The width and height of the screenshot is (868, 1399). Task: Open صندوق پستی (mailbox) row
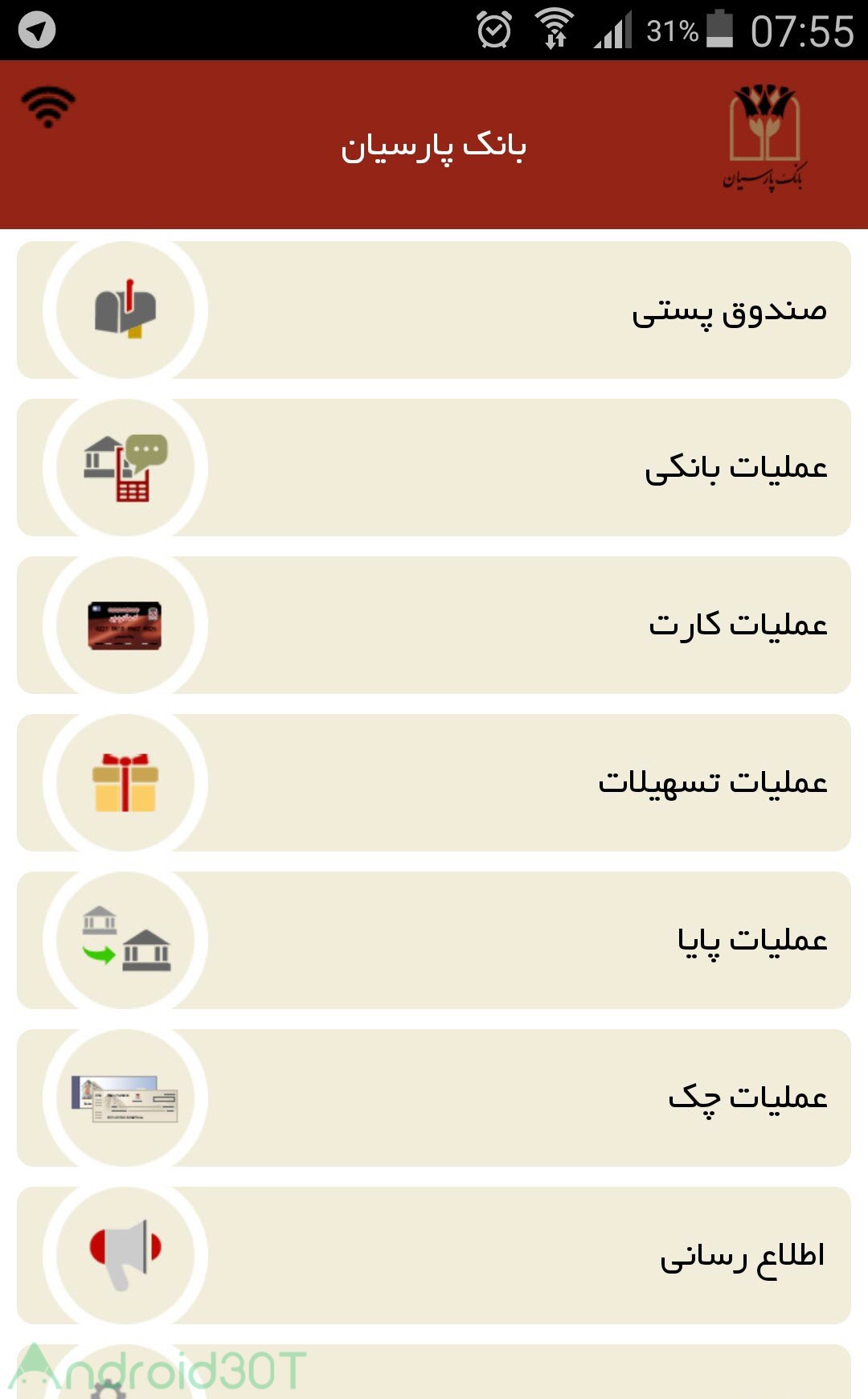(x=434, y=310)
